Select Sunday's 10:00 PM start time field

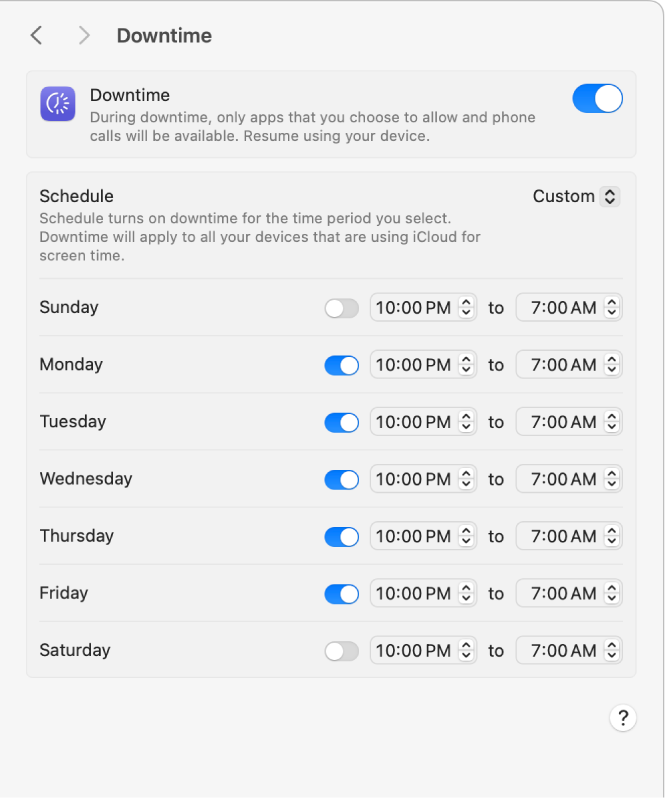click(x=413, y=309)
